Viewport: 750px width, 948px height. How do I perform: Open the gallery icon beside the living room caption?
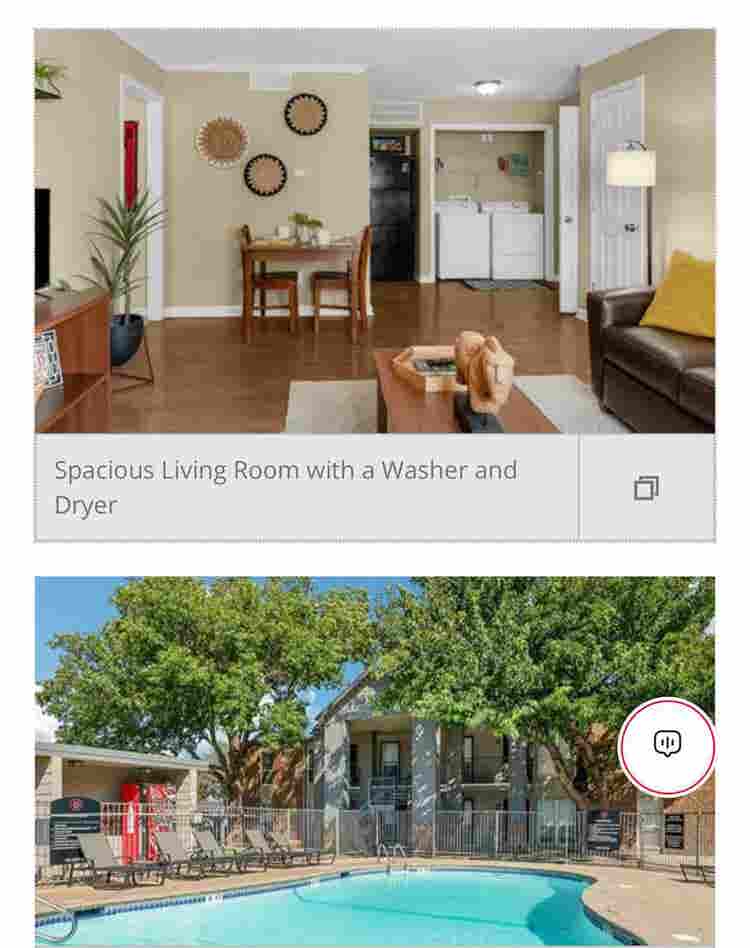(646, 488)
